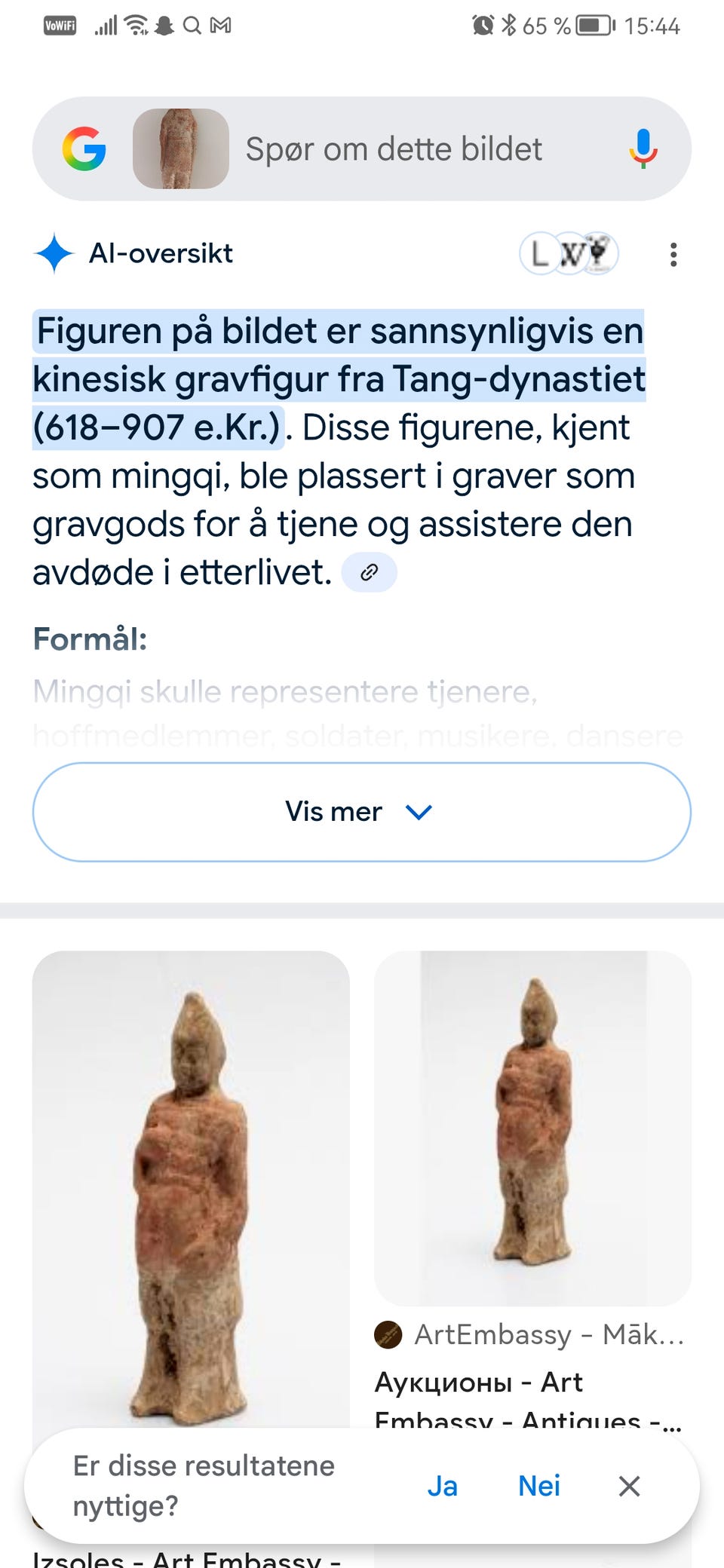Tap the query image thumbnail in search bar
The image size is (724, 1568).
(181, 149)
